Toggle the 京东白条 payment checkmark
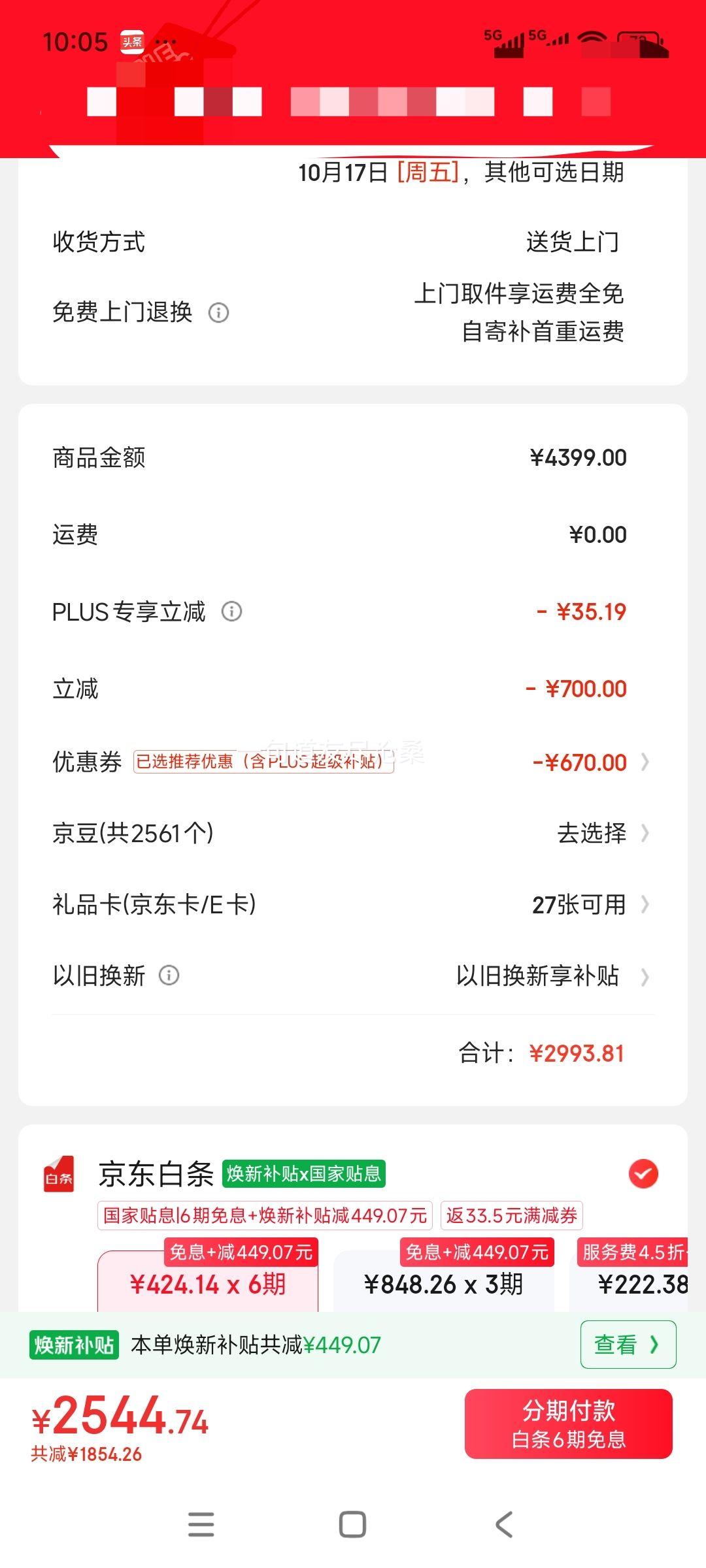 click(x=643, y=1174)
